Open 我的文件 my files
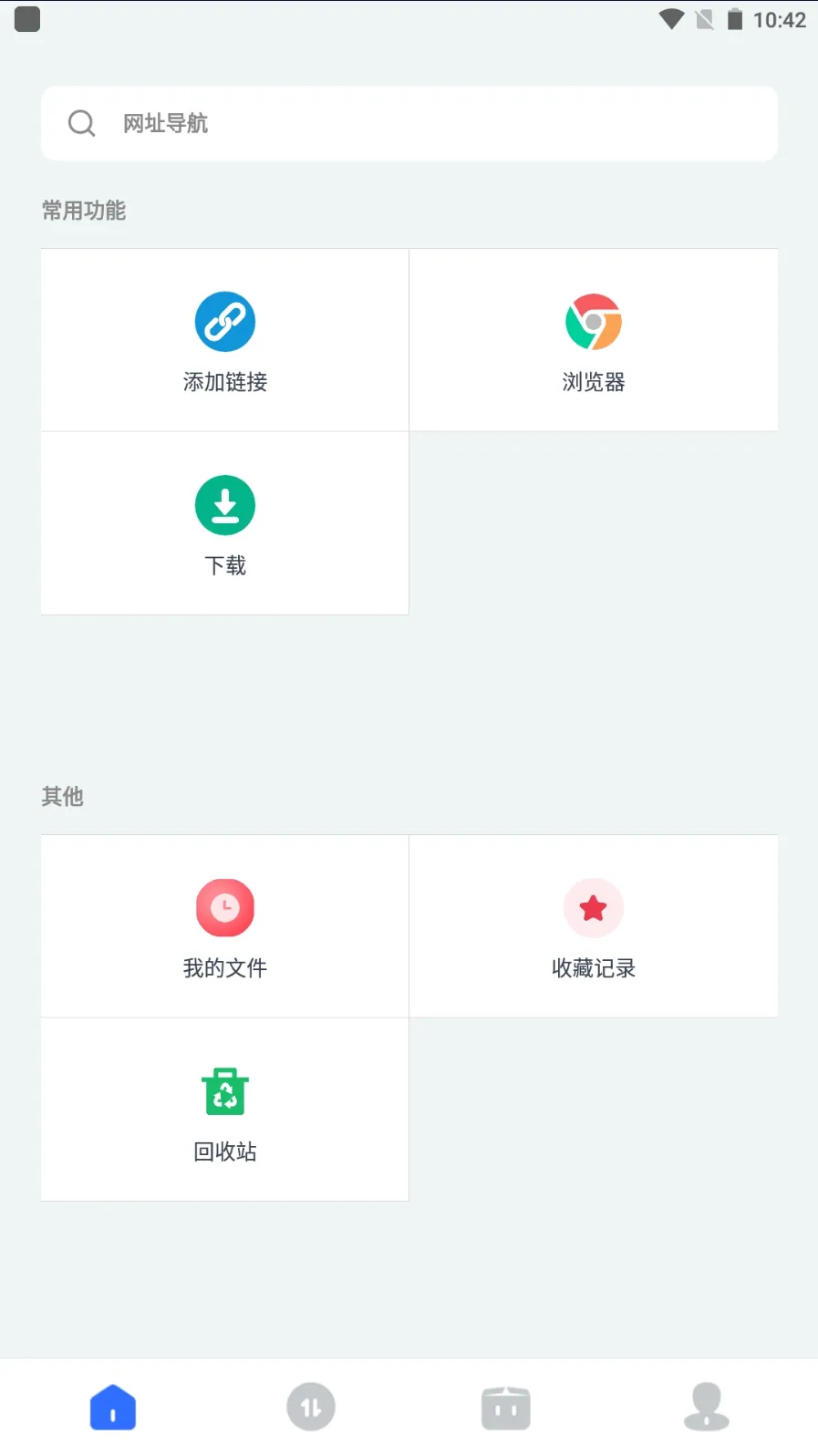818x1456 pixels. click(x=225, y=926)
